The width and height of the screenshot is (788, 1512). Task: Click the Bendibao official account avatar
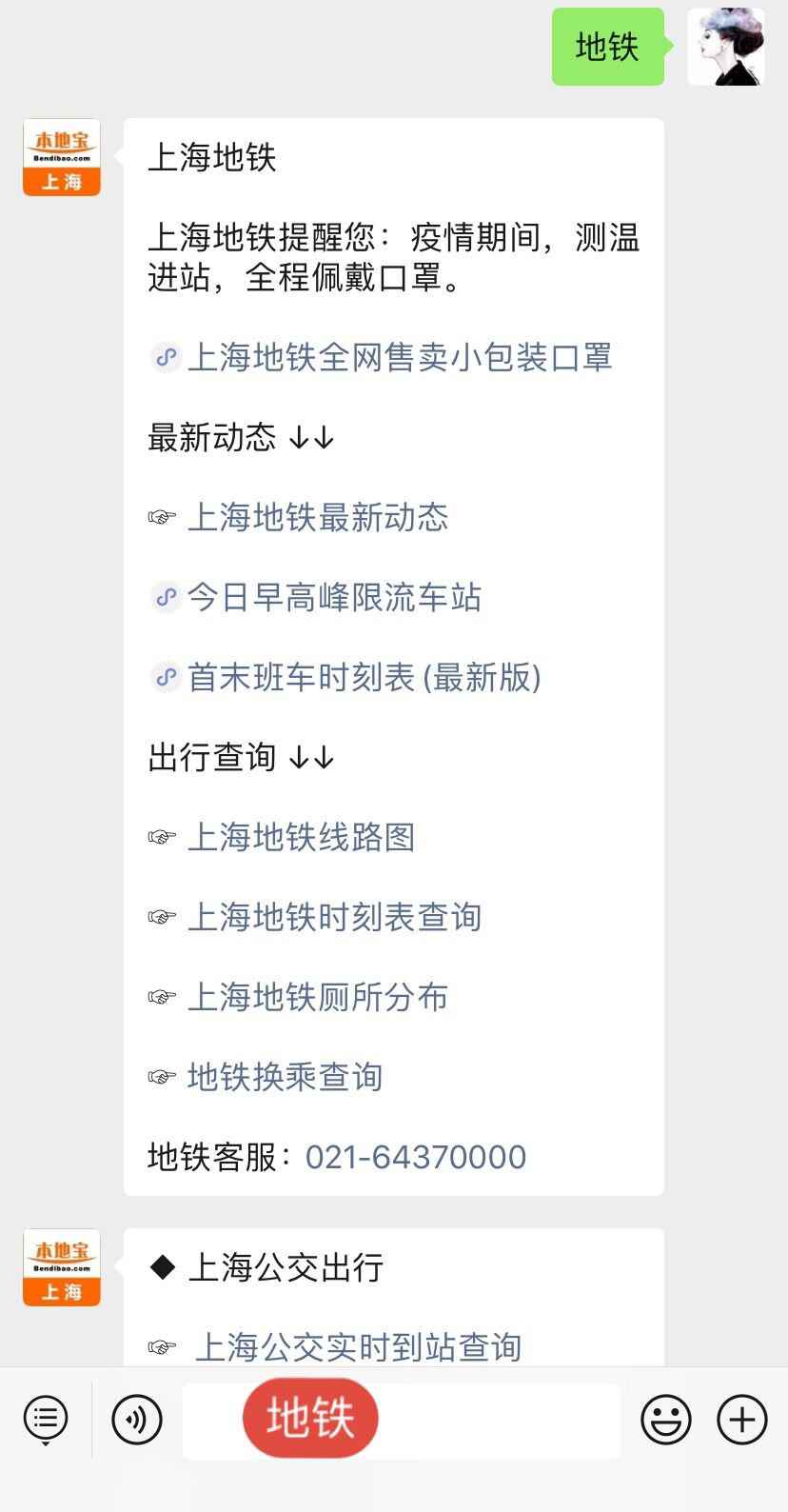(x=61, y=158)
